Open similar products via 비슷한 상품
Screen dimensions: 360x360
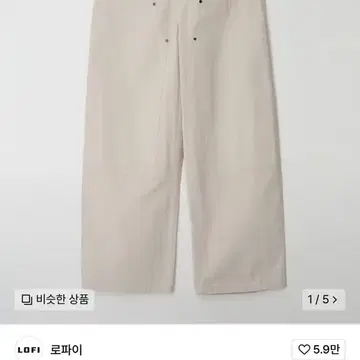(54, 299)
